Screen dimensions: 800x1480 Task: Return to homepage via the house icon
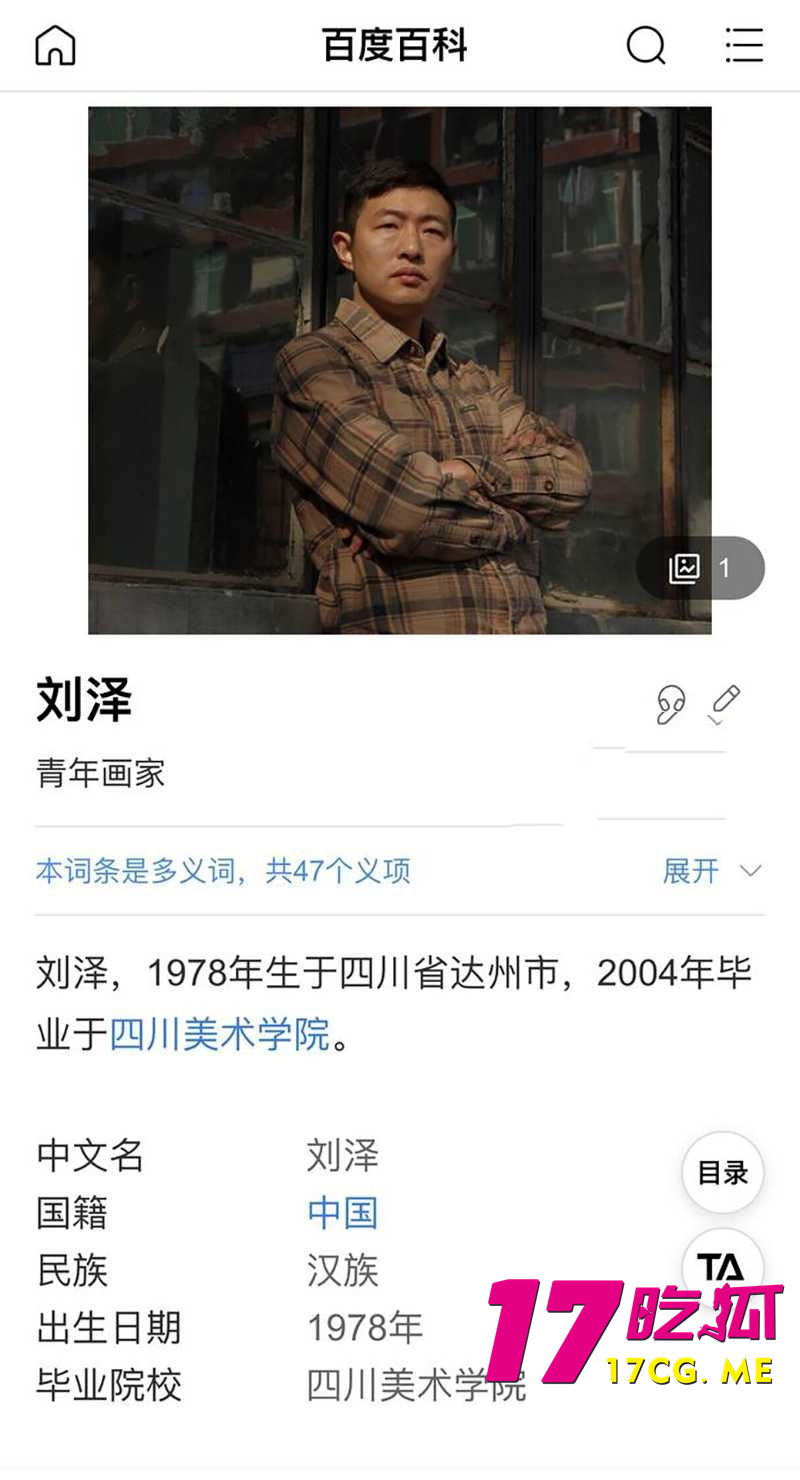55,45
